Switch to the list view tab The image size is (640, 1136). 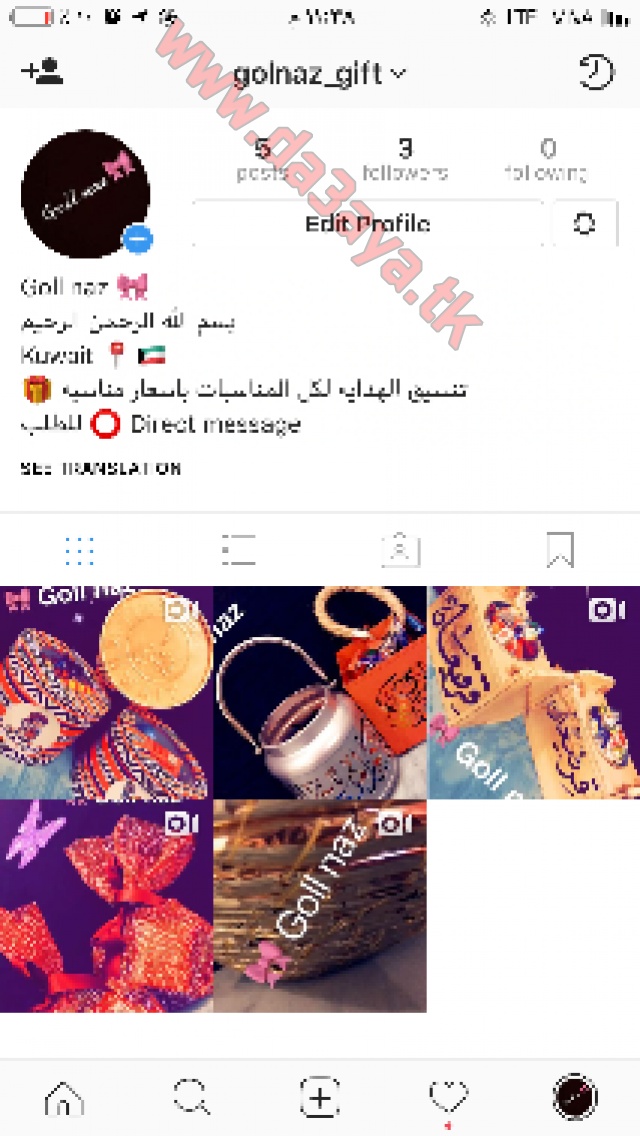click(x=239, y=551)
